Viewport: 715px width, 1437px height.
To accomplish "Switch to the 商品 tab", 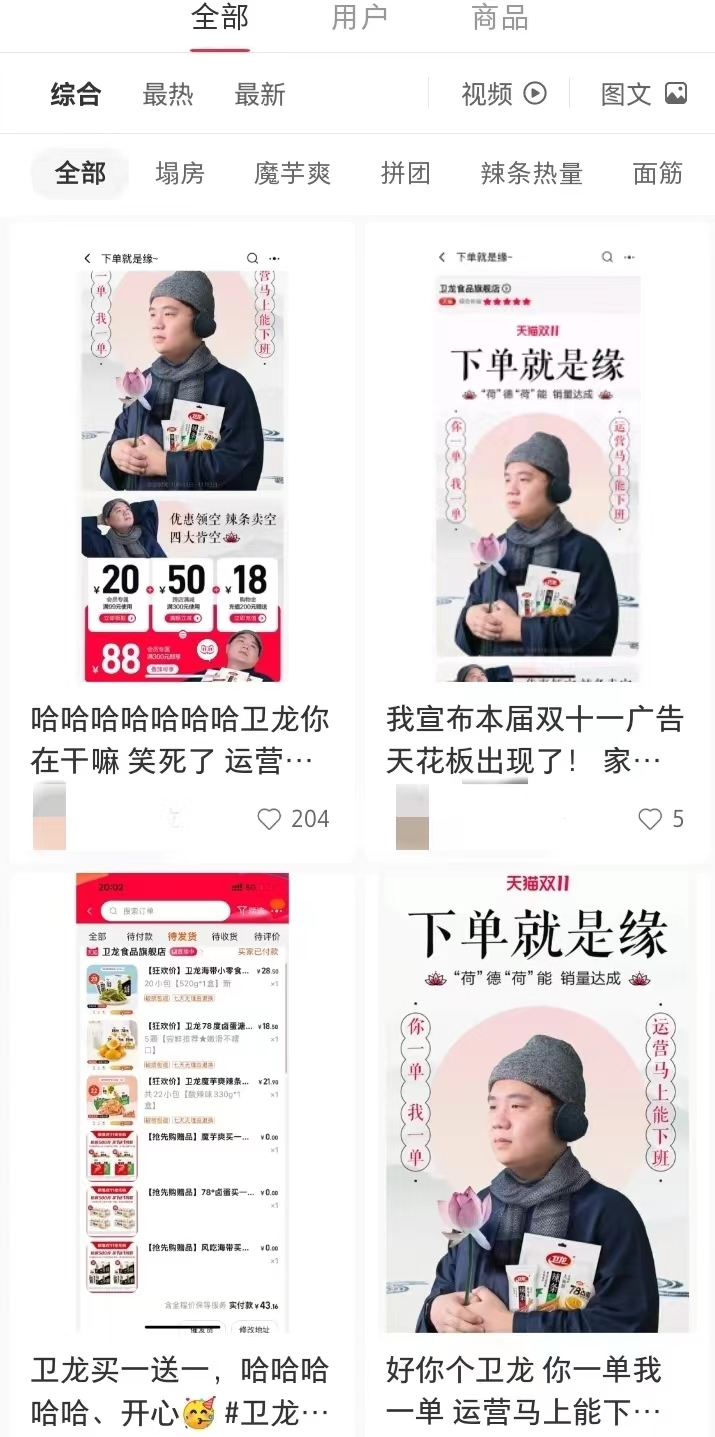I will [x=500, y=18].
